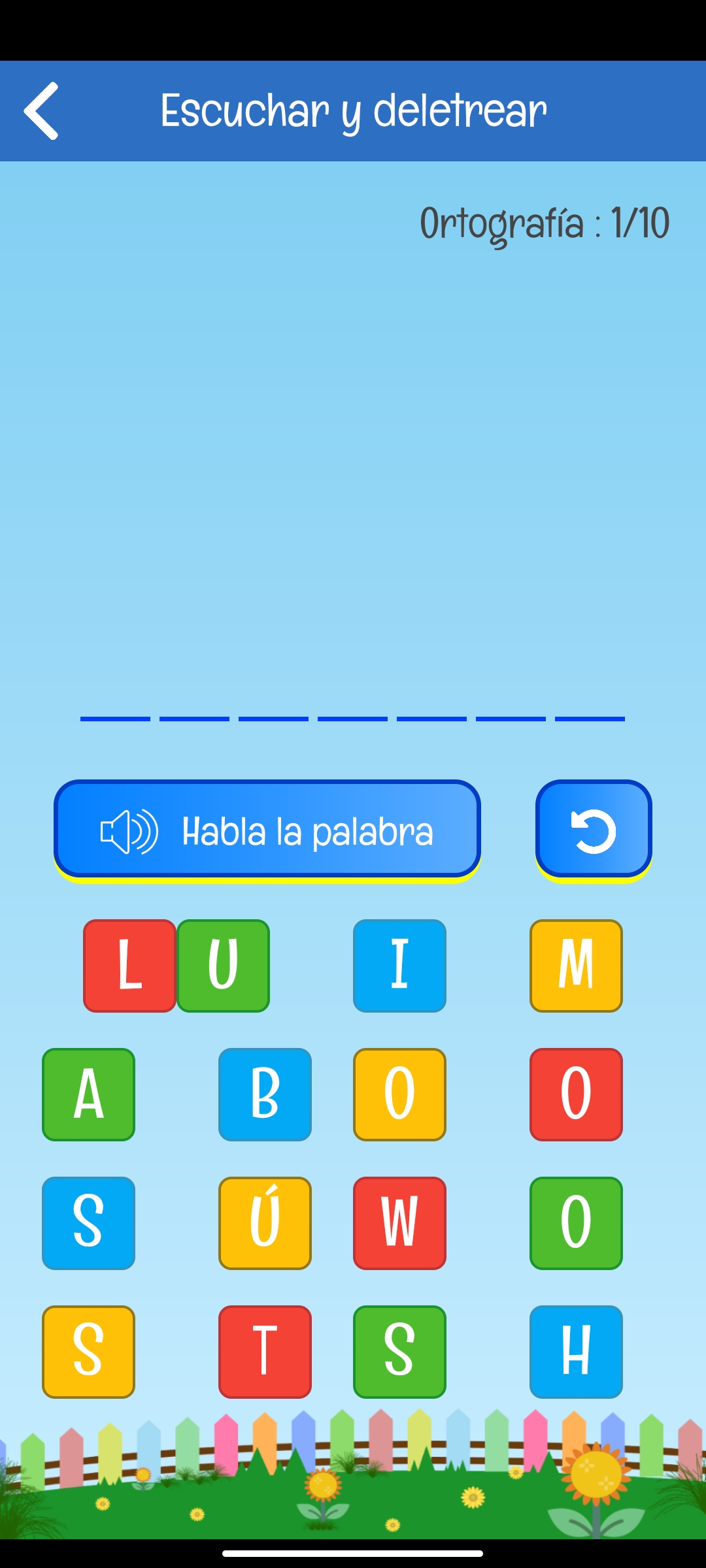Tap the blue letter S tile

[x=88, y=1223]
